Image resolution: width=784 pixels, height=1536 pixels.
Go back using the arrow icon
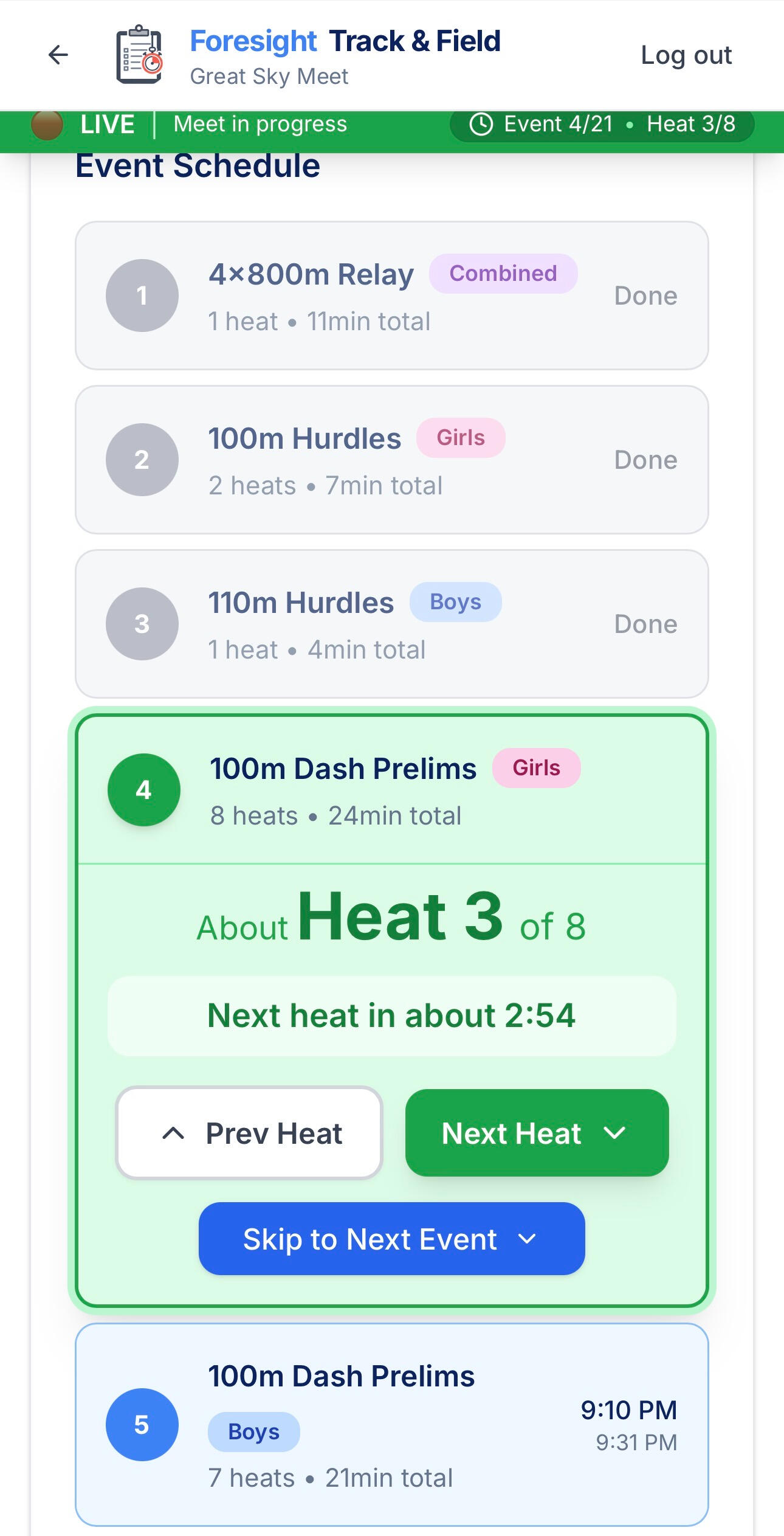tap(58, 55)
